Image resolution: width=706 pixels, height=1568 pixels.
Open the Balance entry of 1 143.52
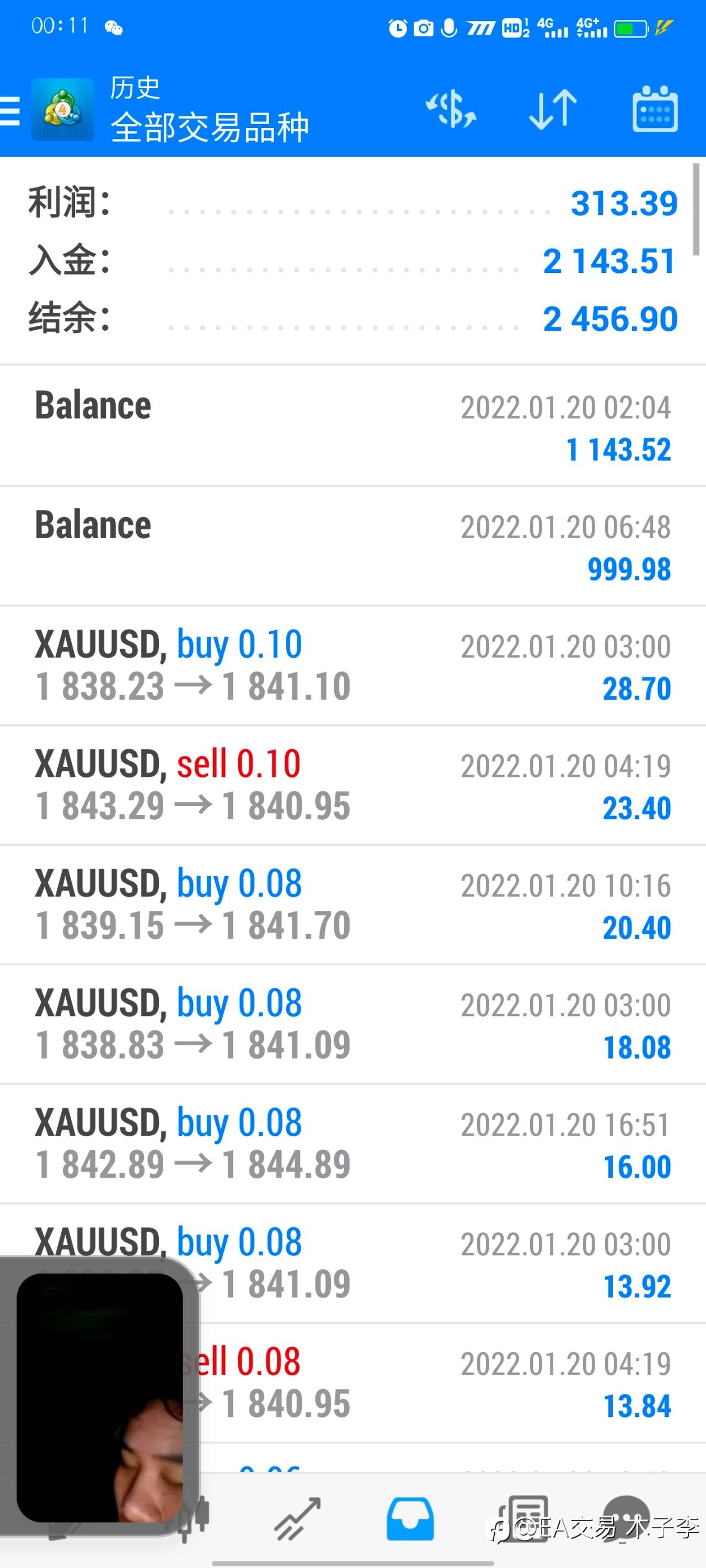(352, 426)
